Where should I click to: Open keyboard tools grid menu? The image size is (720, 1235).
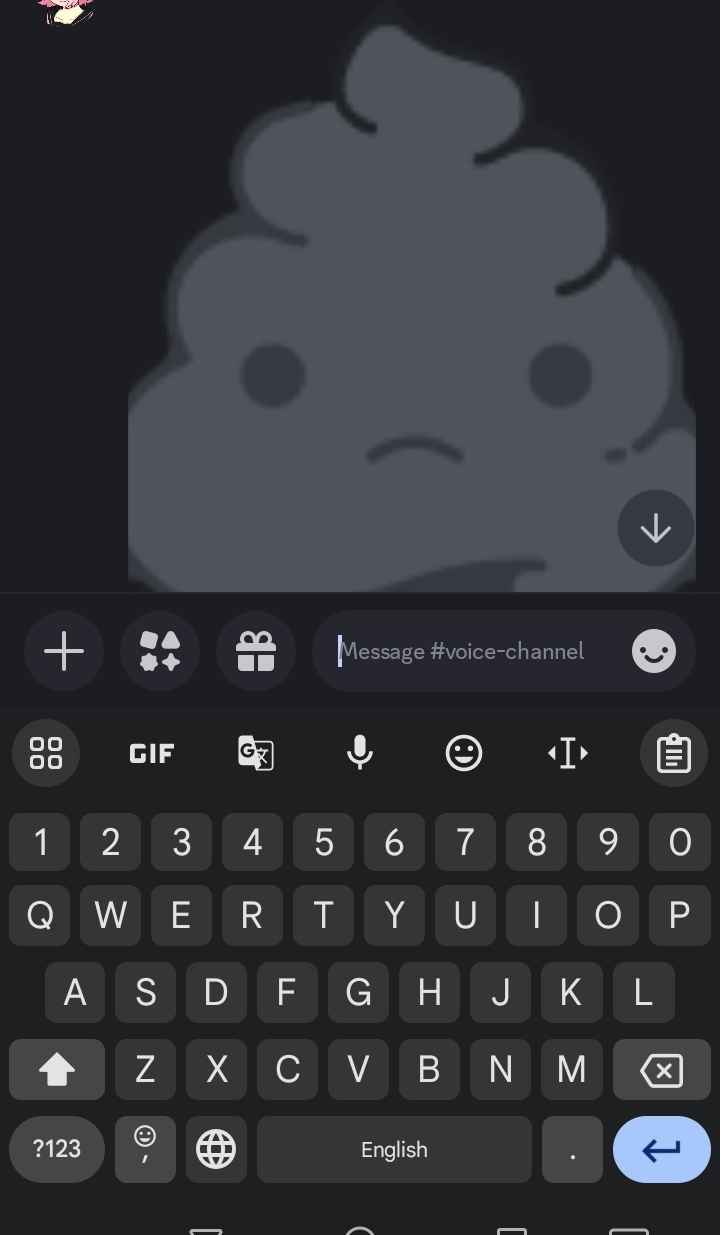pyautogui.click(x=46, y=753)
